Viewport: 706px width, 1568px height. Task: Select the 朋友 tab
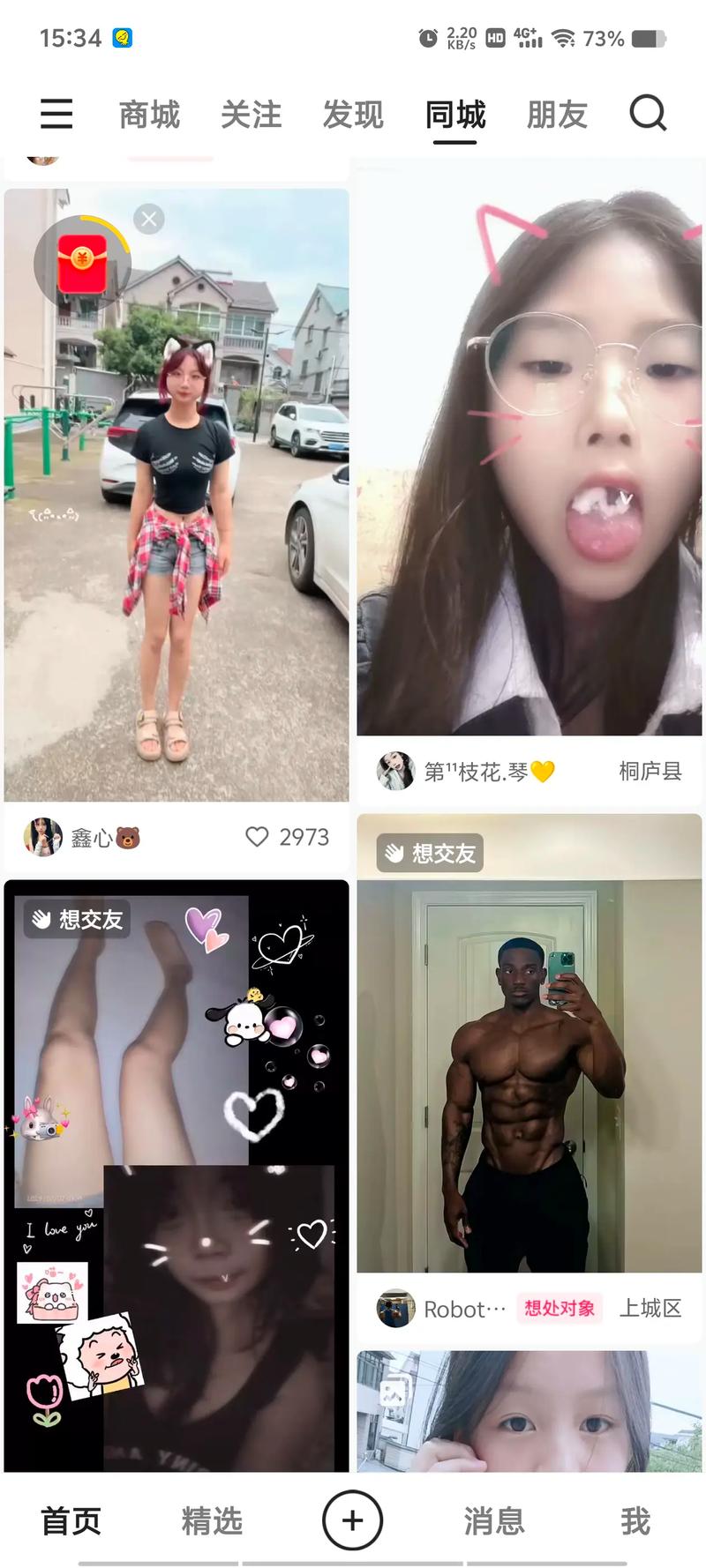(x=557, y=115)
